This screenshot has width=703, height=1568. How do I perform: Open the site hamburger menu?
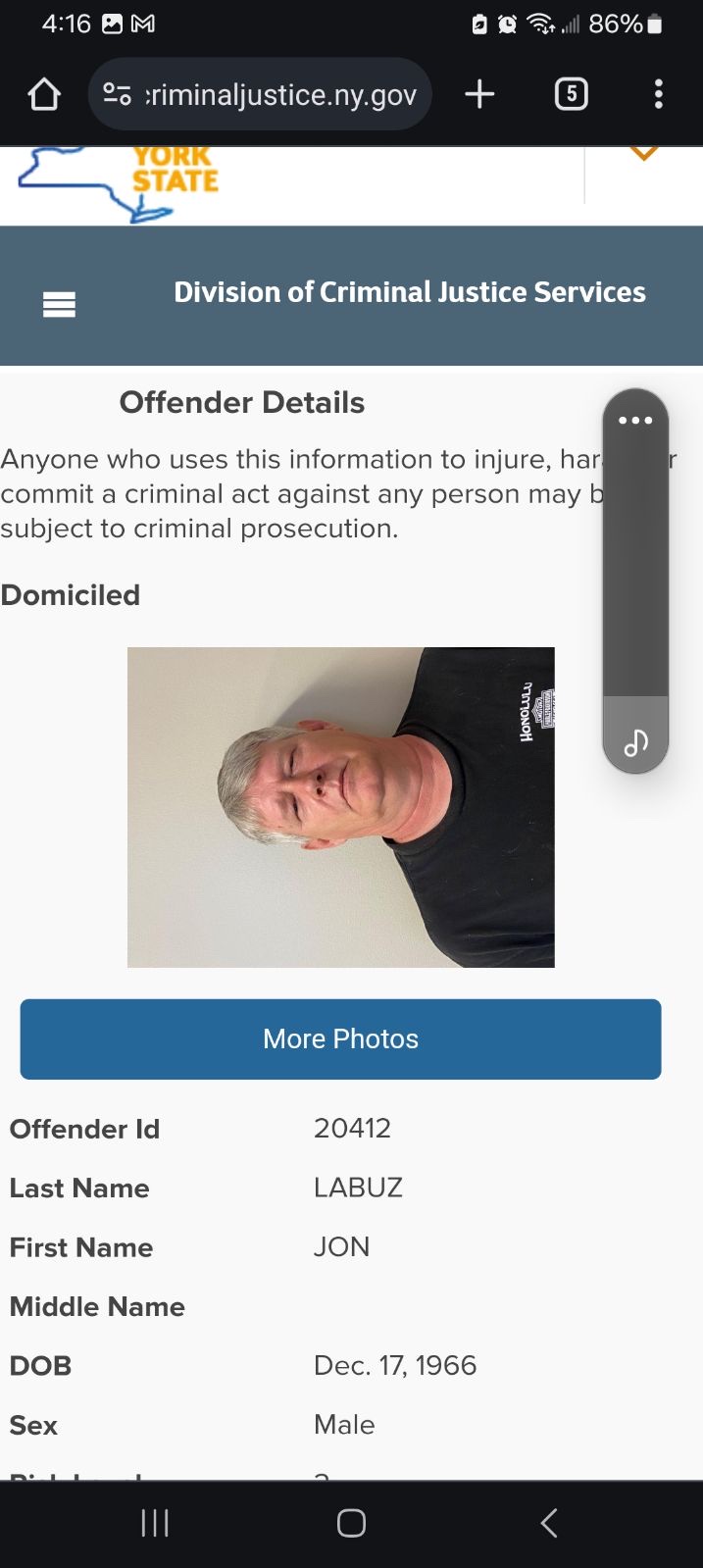(x=59, y=305)
